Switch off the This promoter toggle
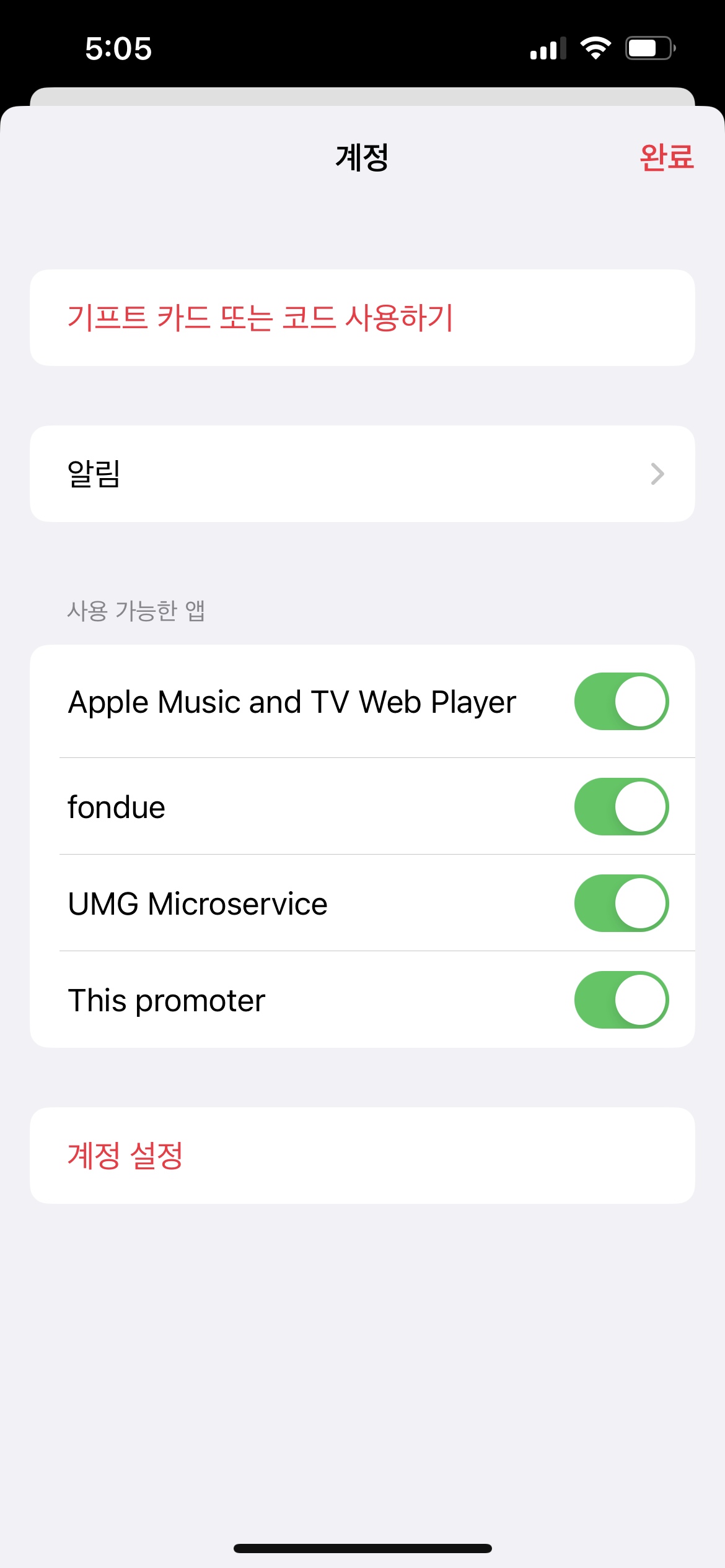This screenshot has width=725, height=1568. coord(621,1000)
